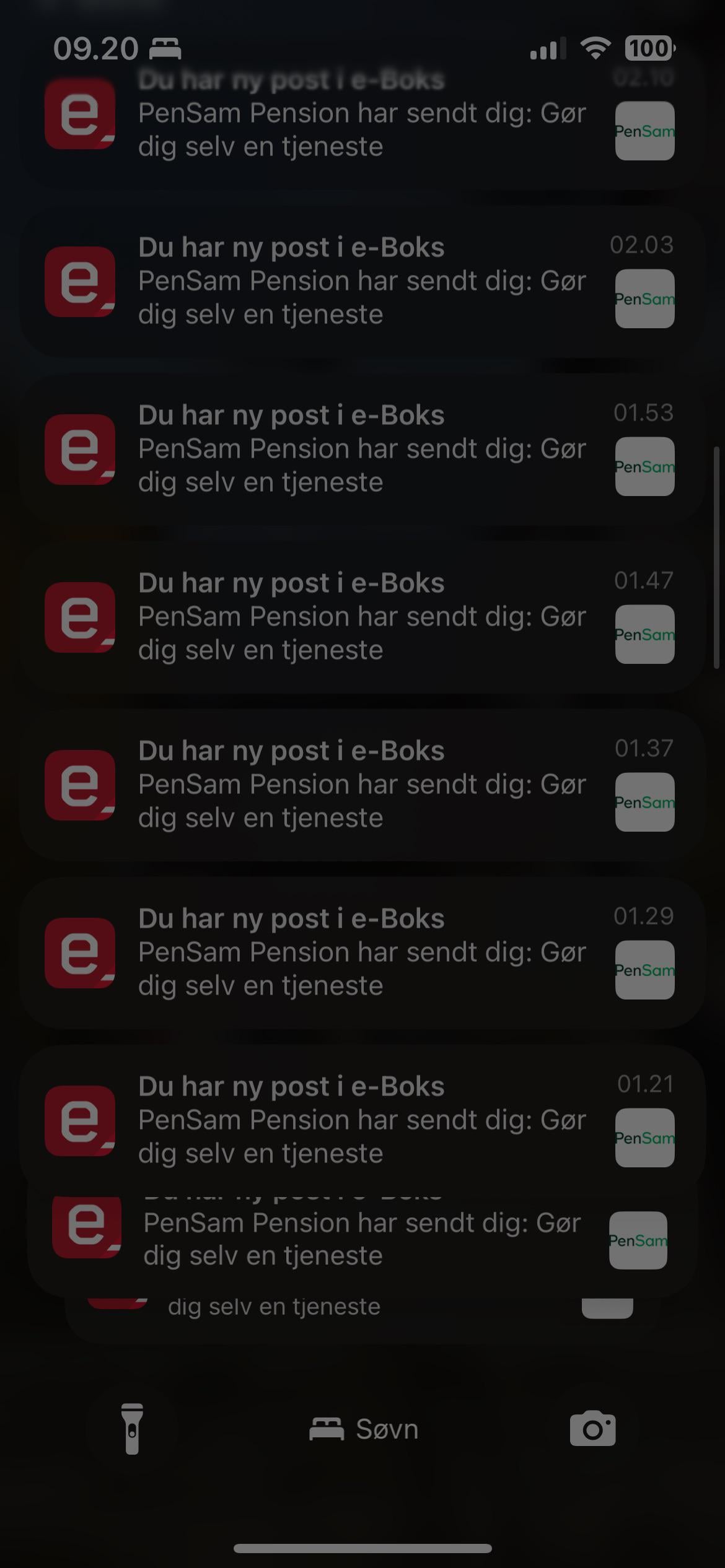Turn on the flashlight
This screenshot has width=725, height=1568.
[132, 1429]
